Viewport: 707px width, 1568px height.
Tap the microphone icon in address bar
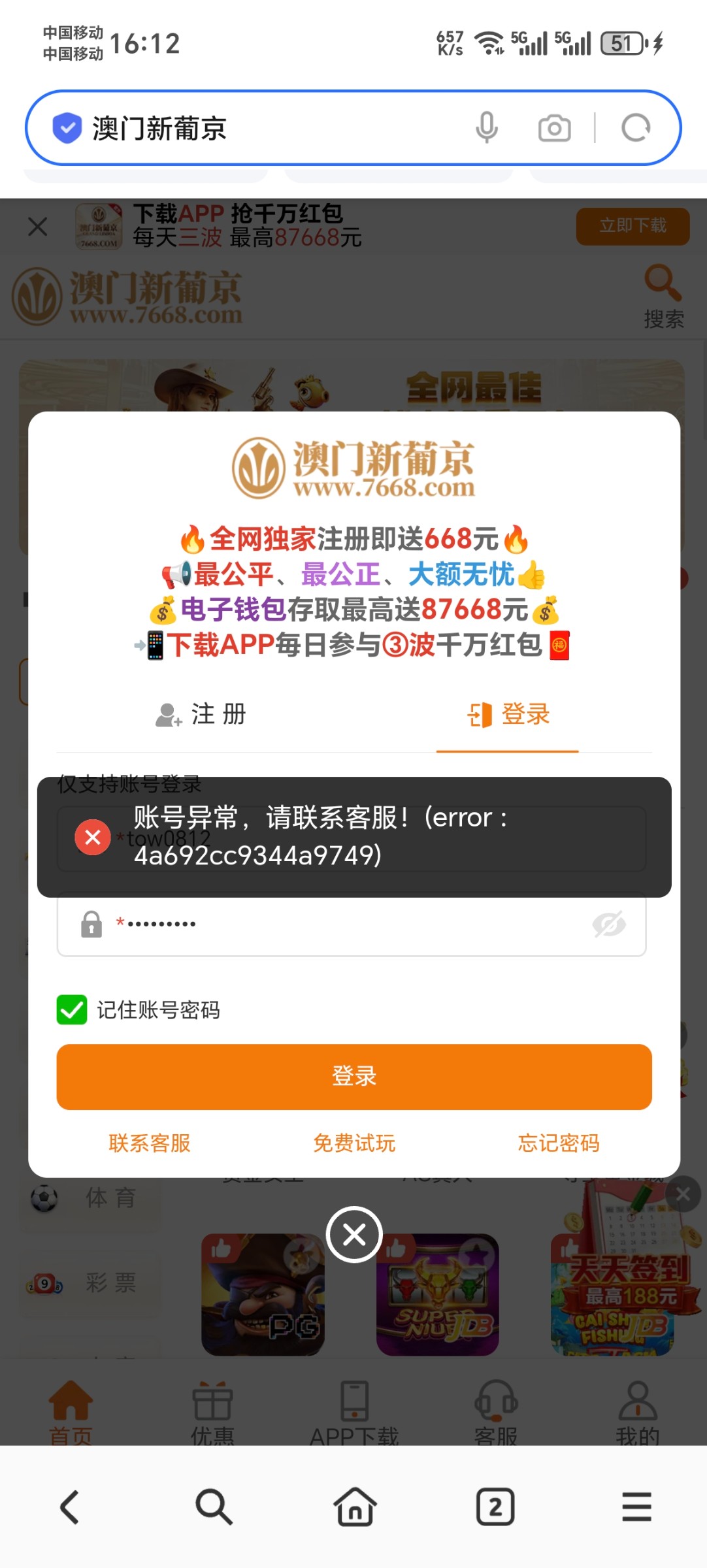tap(486, 127)
